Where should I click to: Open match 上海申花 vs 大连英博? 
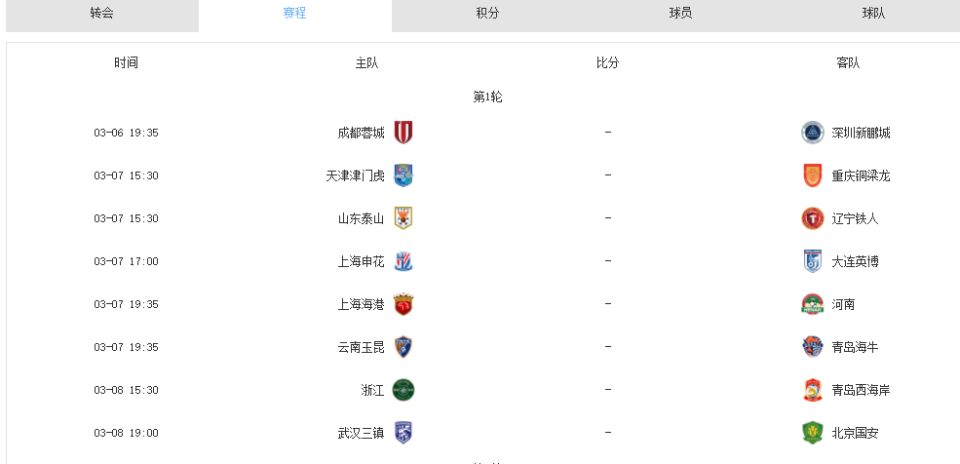607,262
